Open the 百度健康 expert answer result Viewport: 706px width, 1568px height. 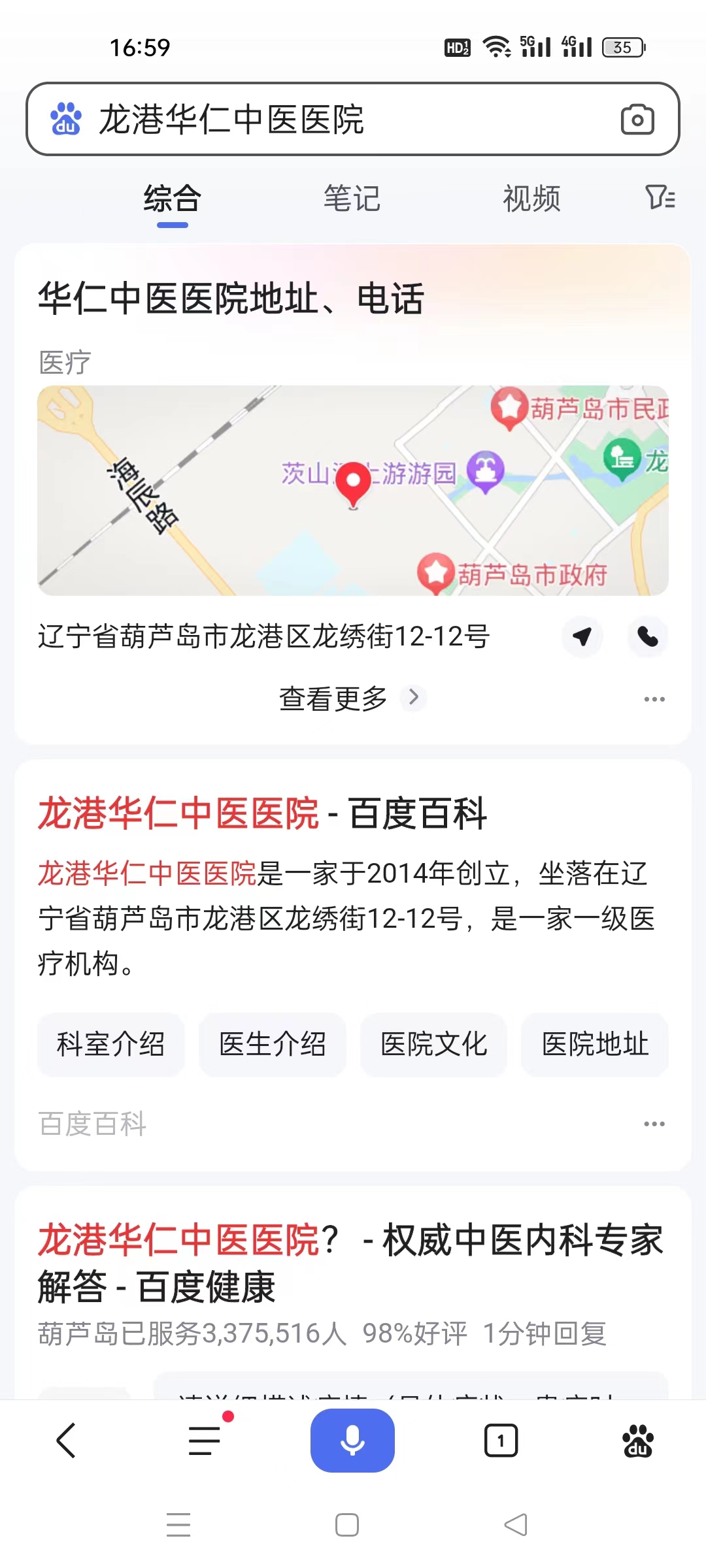coord(351,1264)
